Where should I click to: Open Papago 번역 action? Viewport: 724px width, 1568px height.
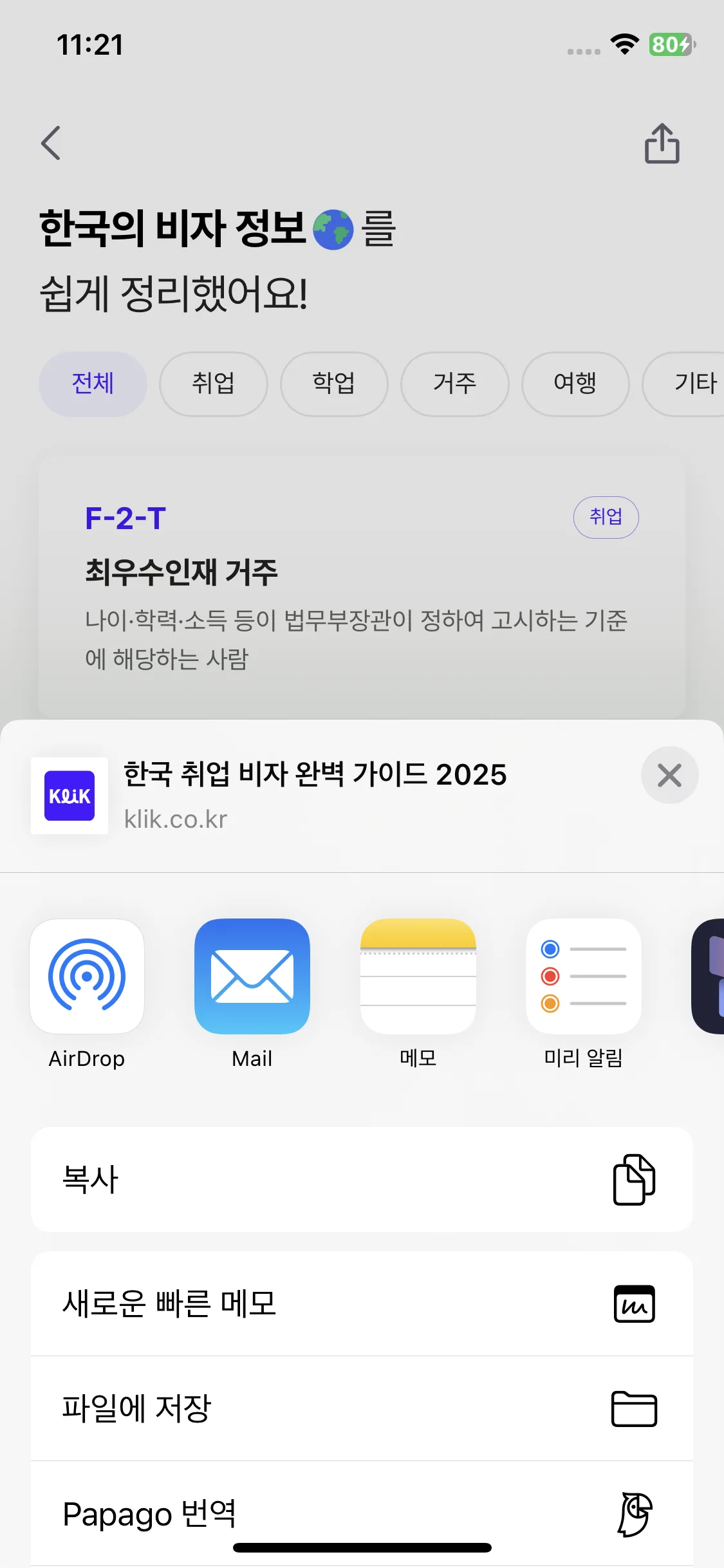point(362,1513)
